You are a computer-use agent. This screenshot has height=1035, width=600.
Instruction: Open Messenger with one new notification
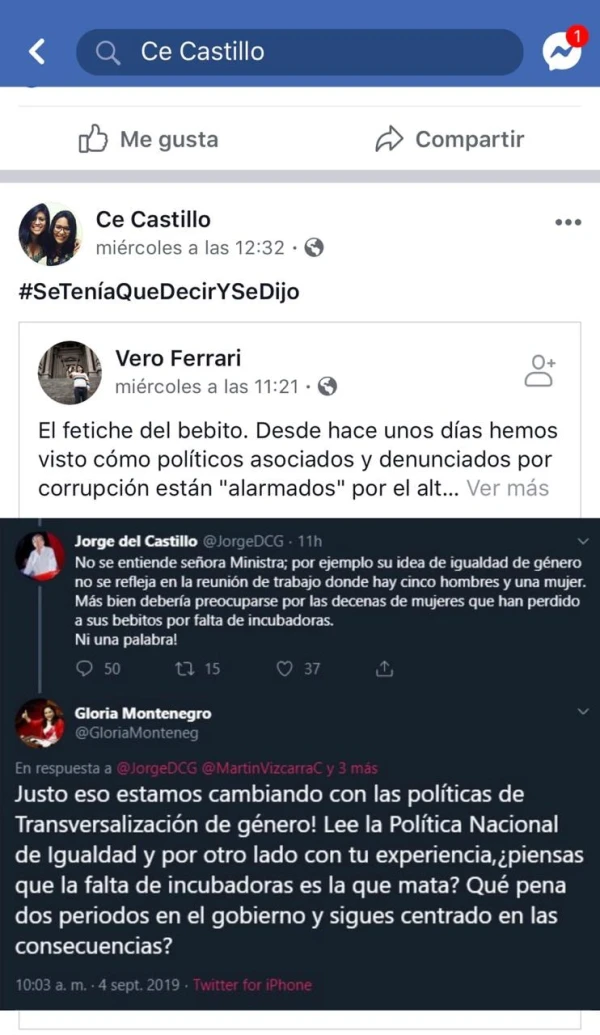tap(561, 52)
